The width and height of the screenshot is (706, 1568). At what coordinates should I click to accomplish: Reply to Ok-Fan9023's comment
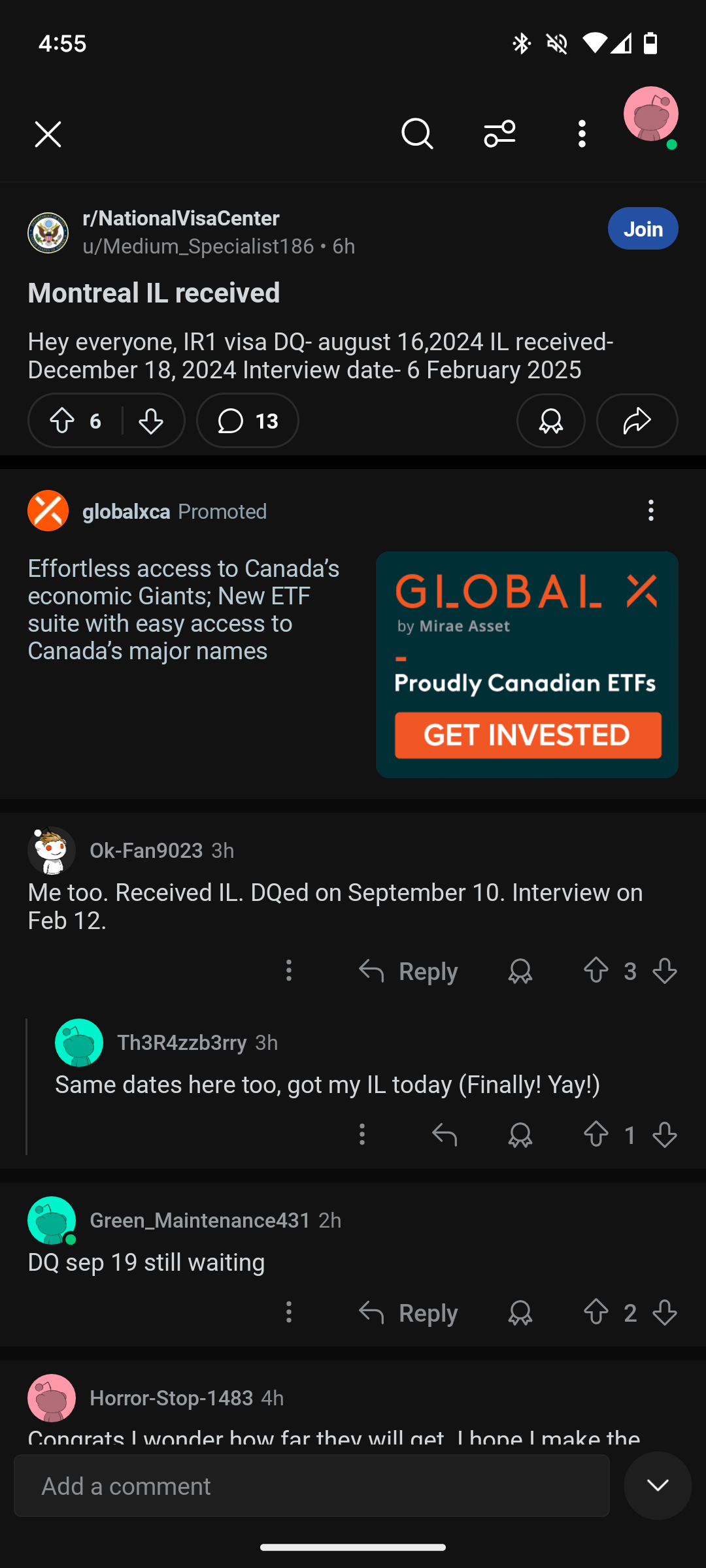tap(408, 971)
